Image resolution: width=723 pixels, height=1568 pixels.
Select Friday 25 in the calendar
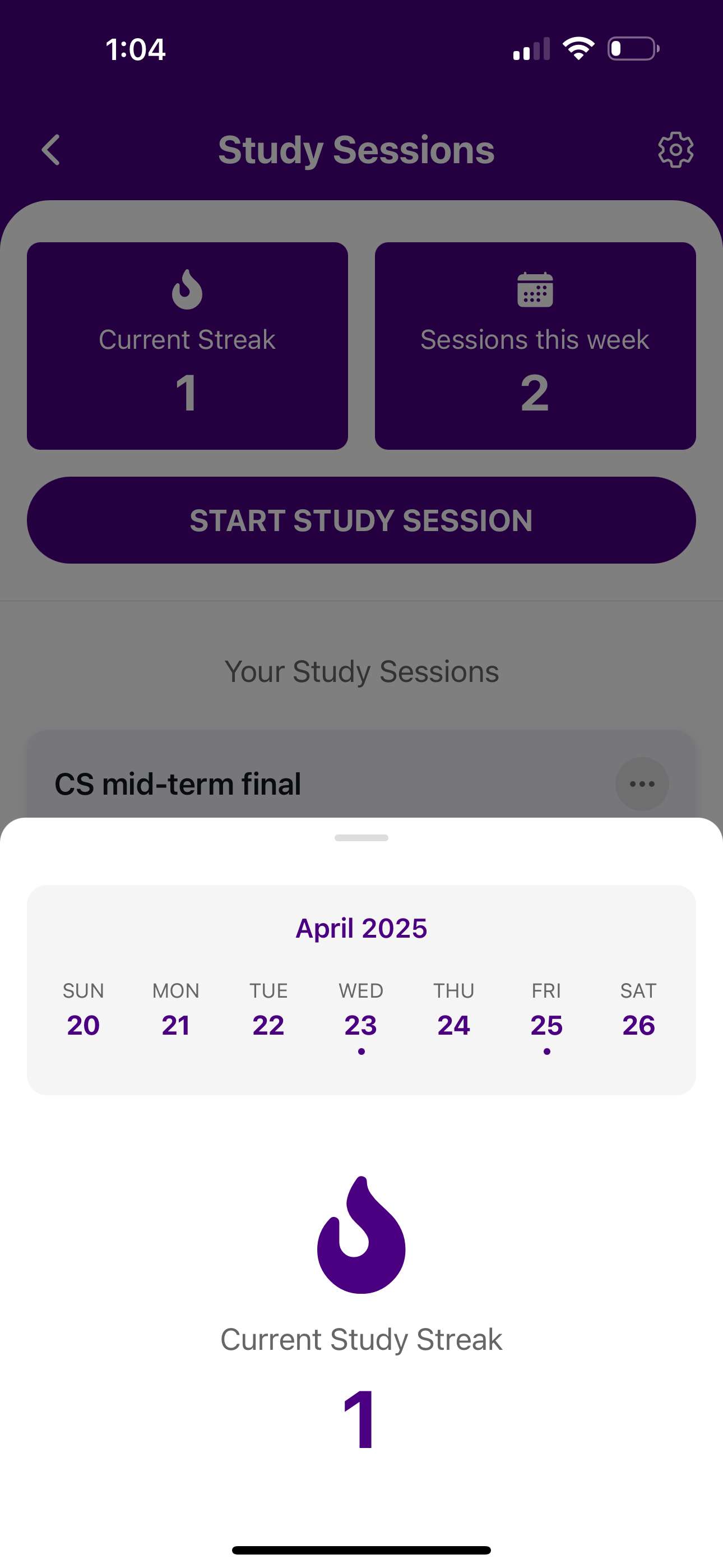[x=546, y=1025]
